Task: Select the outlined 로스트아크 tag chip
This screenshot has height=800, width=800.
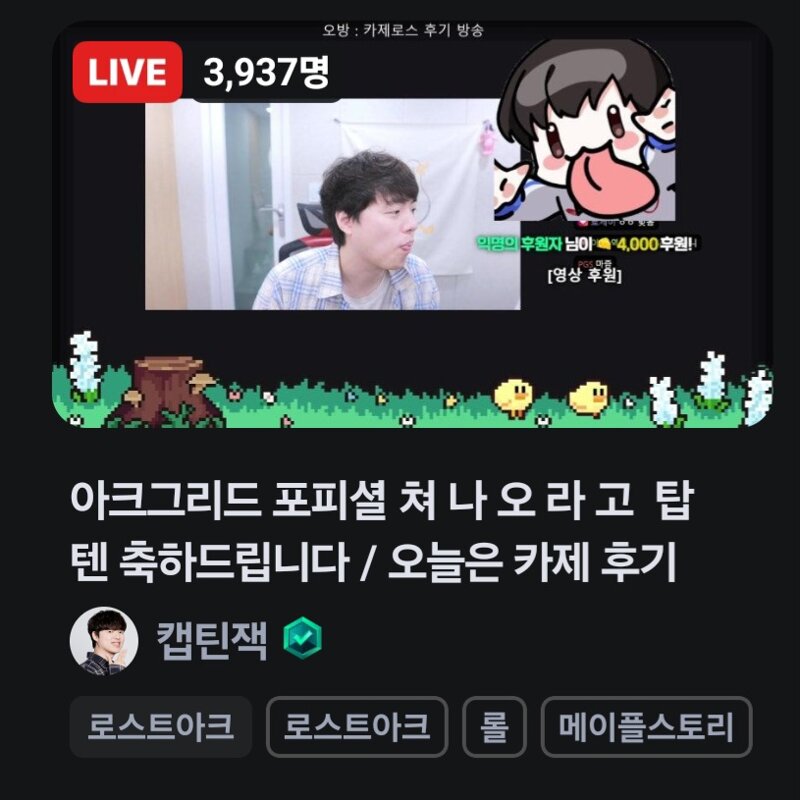Action: point(357,727)
